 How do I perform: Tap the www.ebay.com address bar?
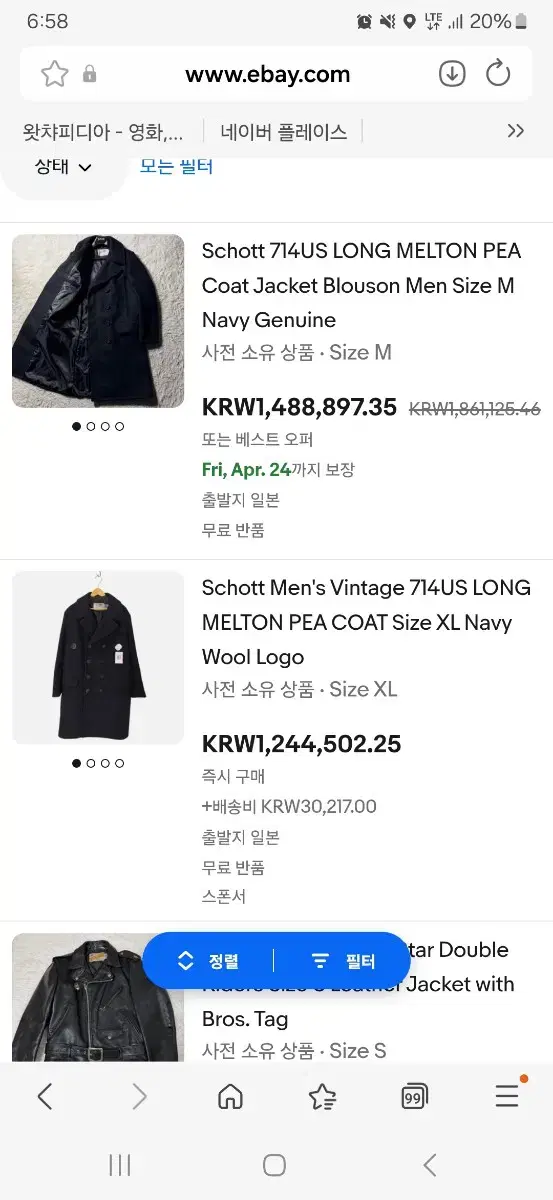(x=268, y=74)
